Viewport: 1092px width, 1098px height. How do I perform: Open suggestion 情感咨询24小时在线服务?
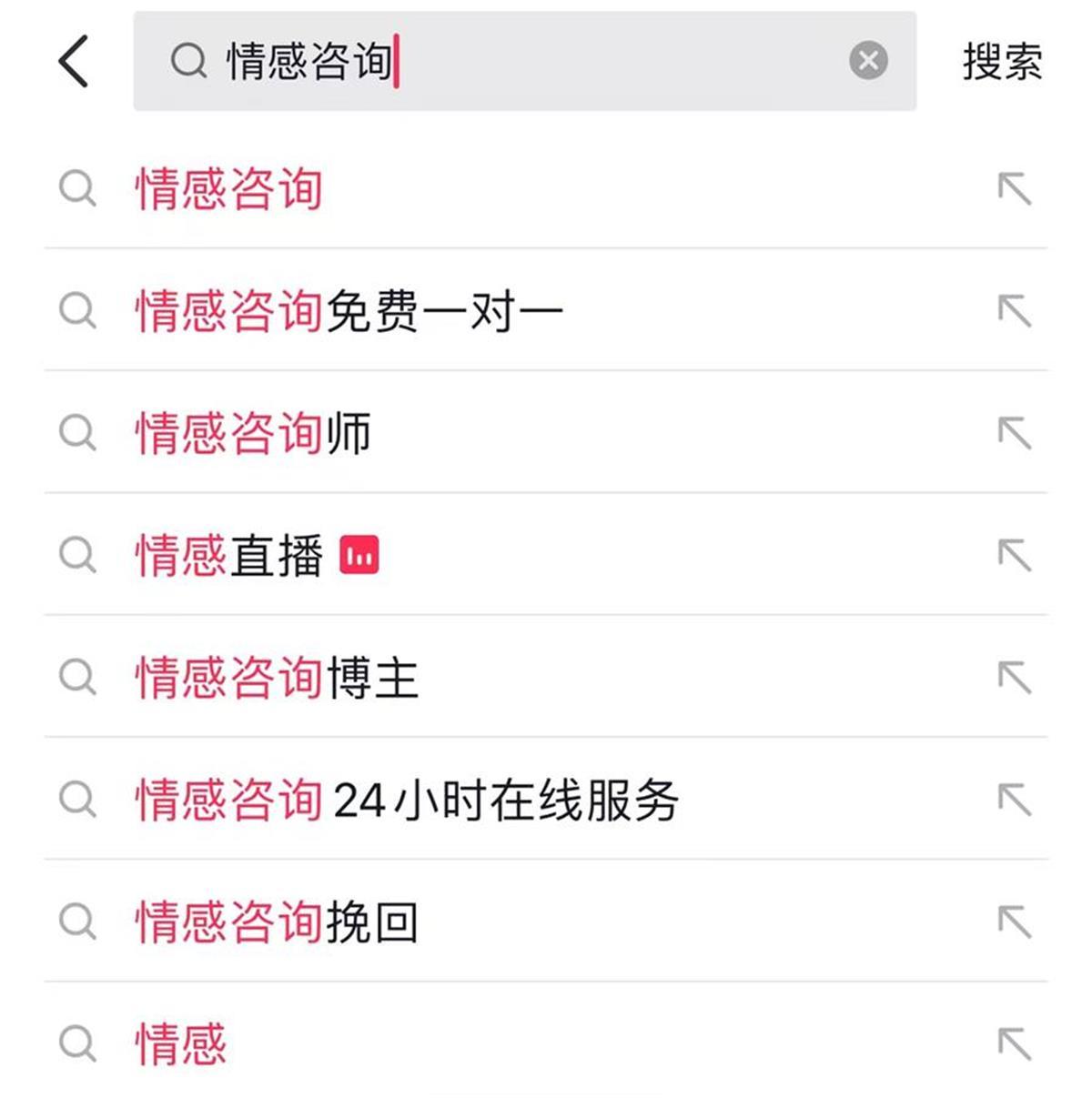tap(407, 801)
